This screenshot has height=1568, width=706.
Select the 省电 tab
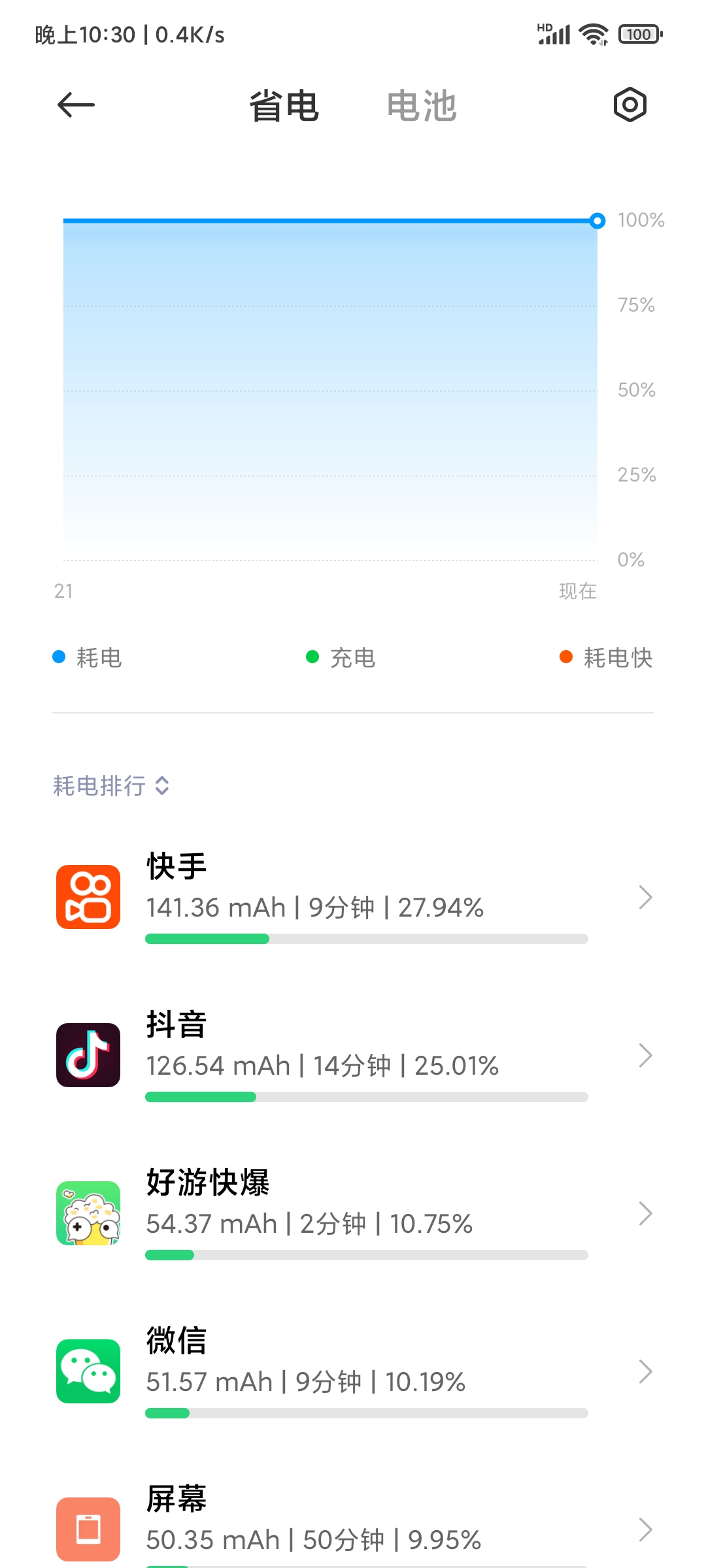click(284, 106)
